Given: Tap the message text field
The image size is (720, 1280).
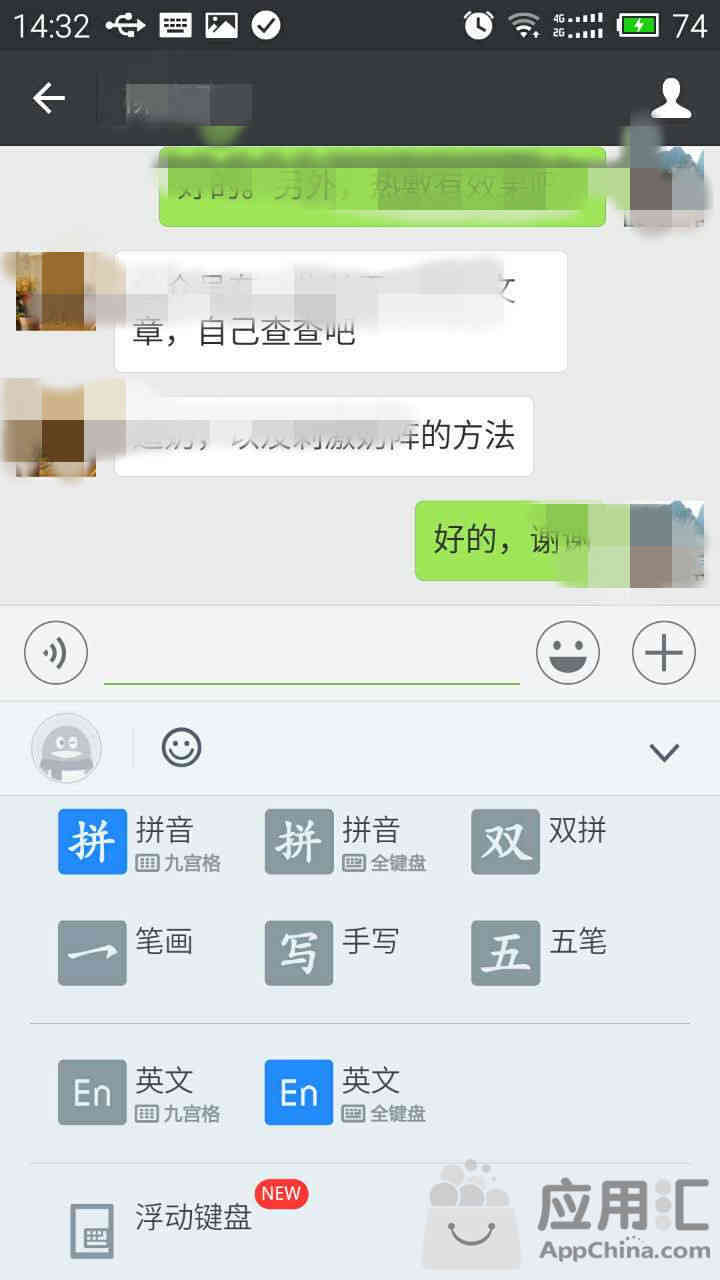Looking at the screenshot, I should coord(312,655).
